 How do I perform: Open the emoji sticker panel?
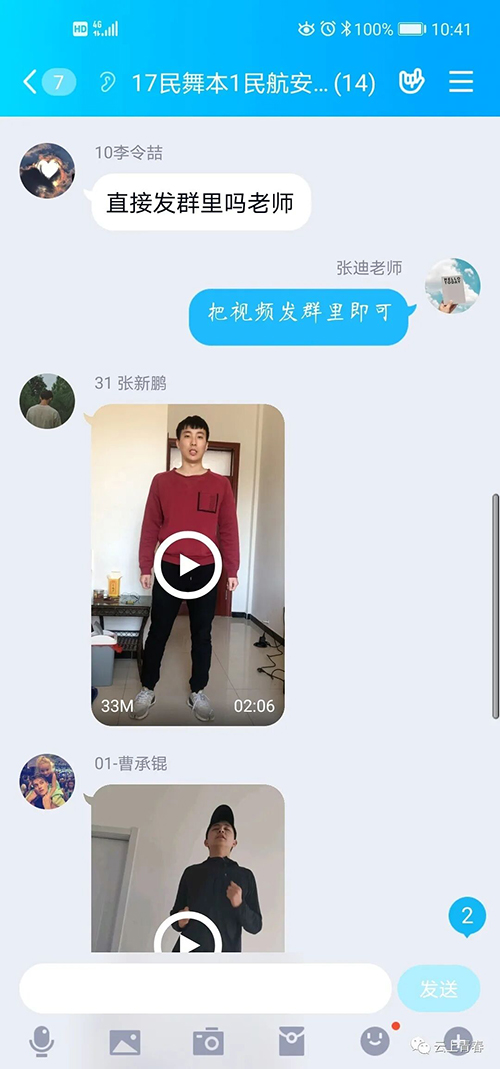[x=375, y=1042]
